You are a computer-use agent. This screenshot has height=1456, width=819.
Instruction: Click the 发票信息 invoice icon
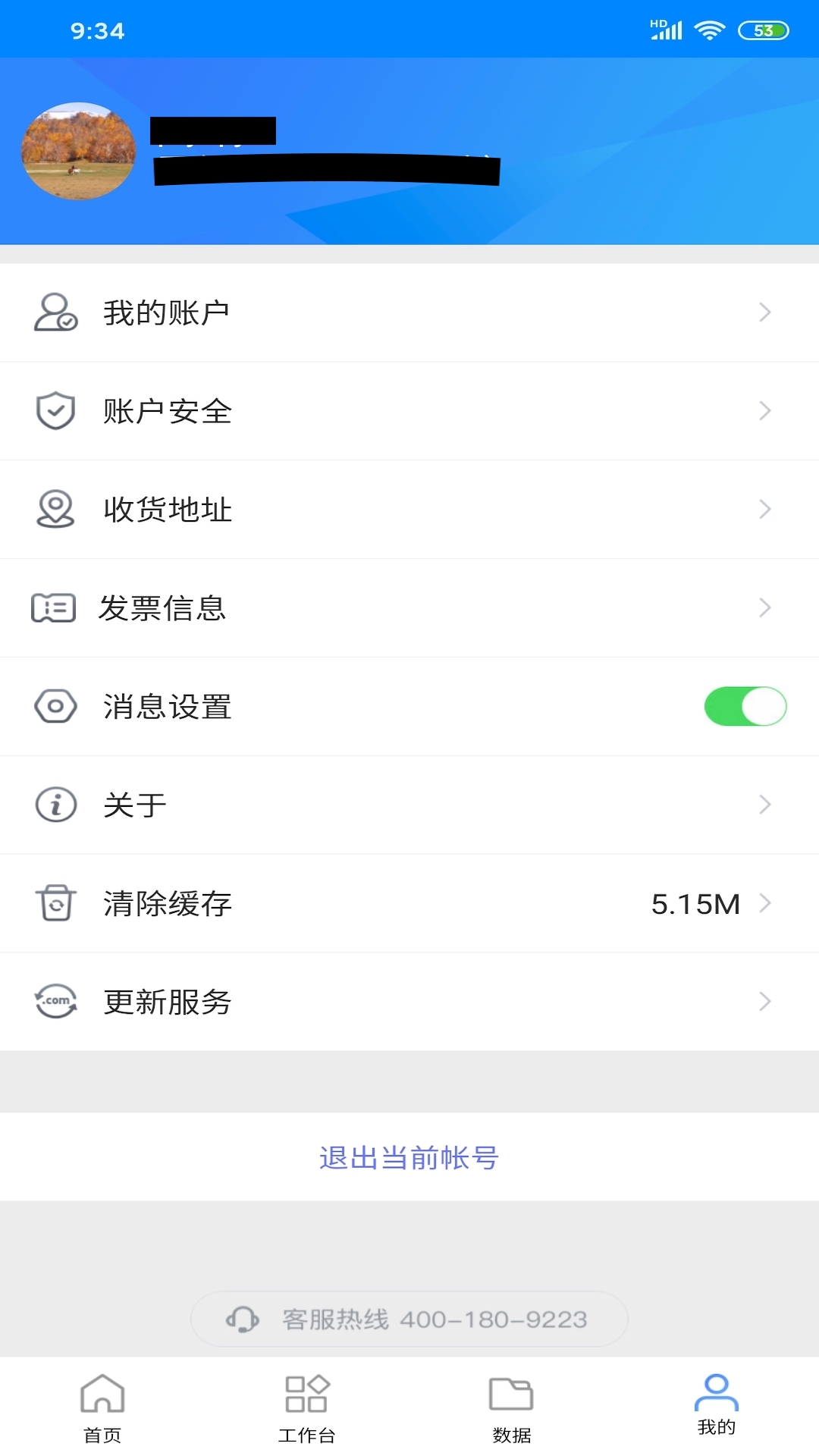[x=55, y=607]
